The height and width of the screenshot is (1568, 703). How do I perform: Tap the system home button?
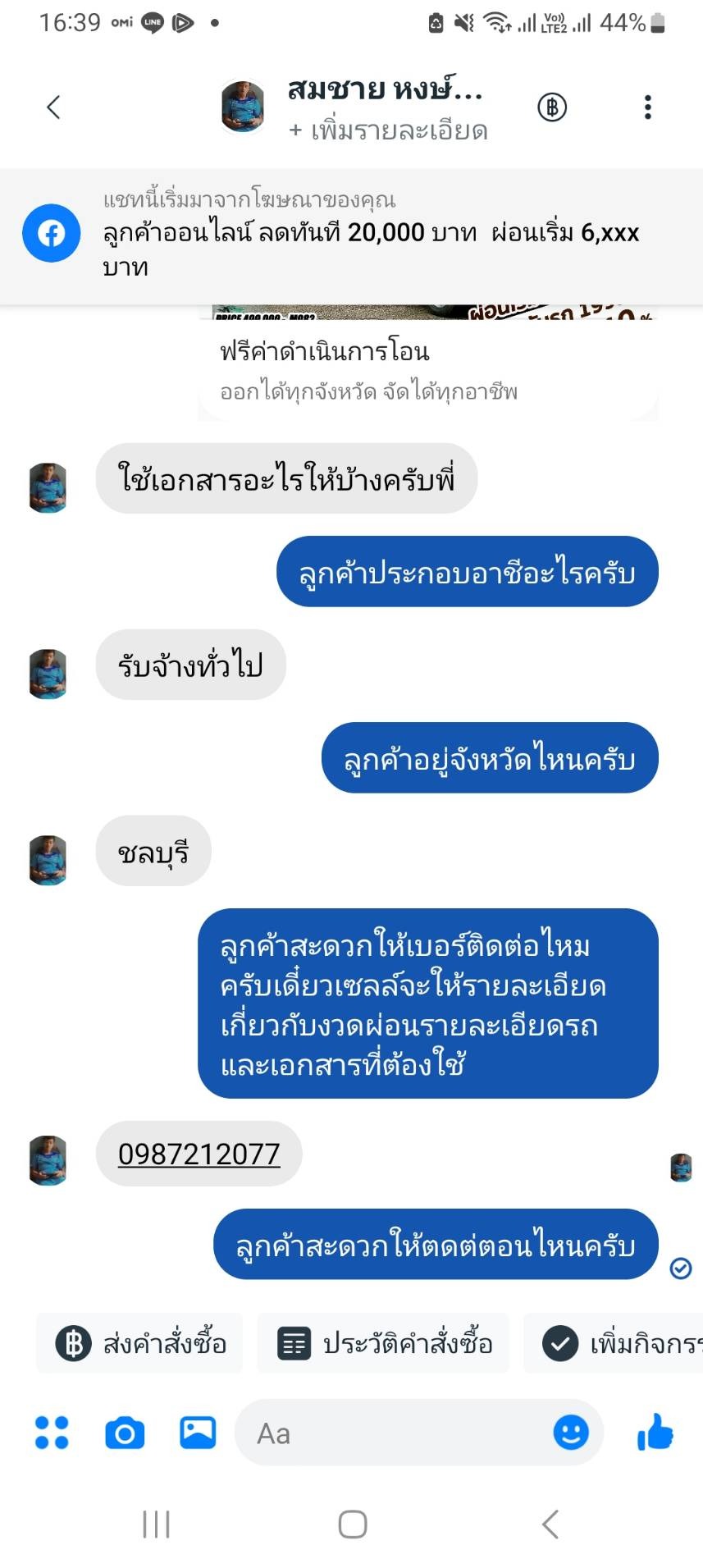[x=353, y=1525]
